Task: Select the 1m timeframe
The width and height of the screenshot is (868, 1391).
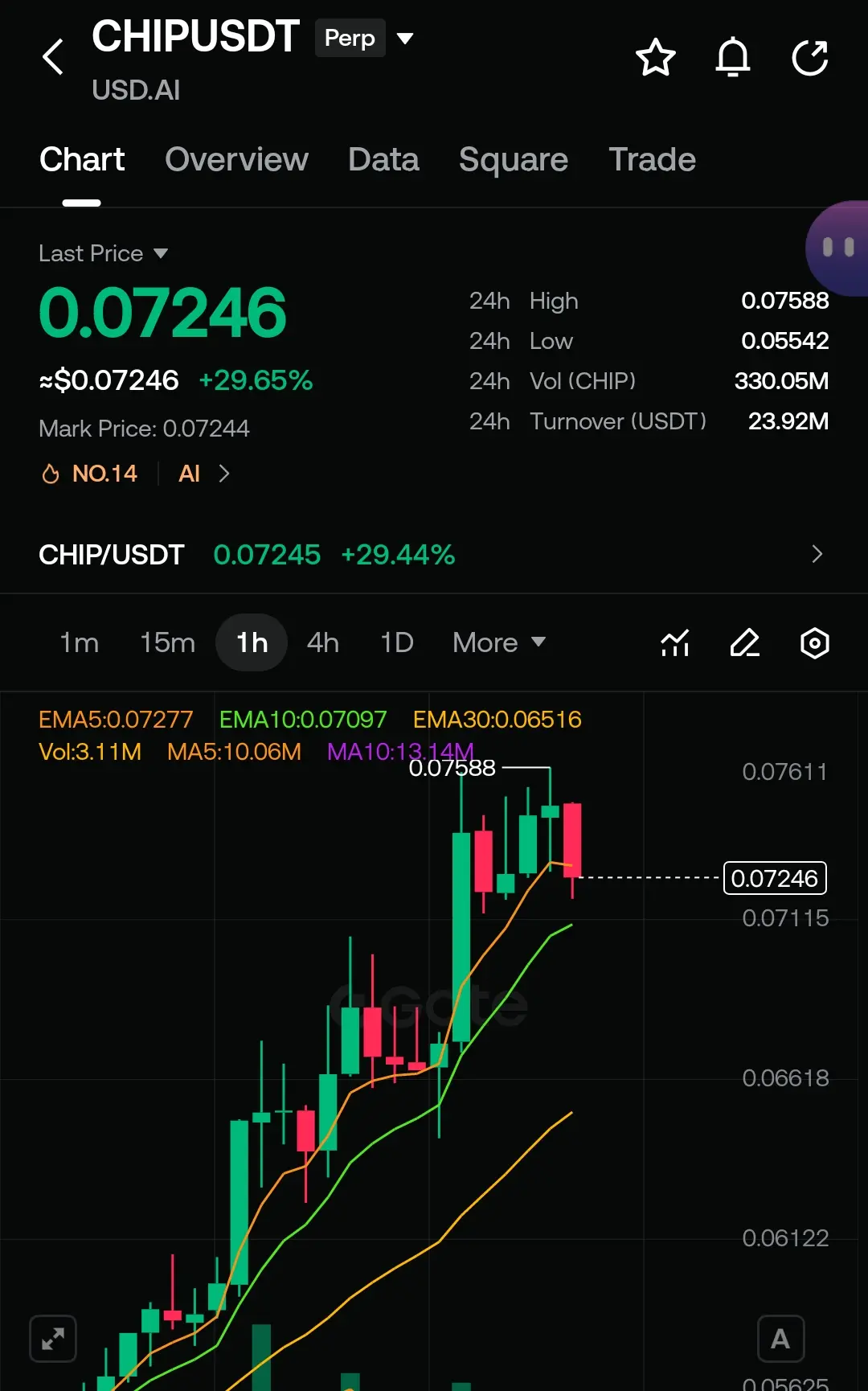Action: (x=80, y=642)
